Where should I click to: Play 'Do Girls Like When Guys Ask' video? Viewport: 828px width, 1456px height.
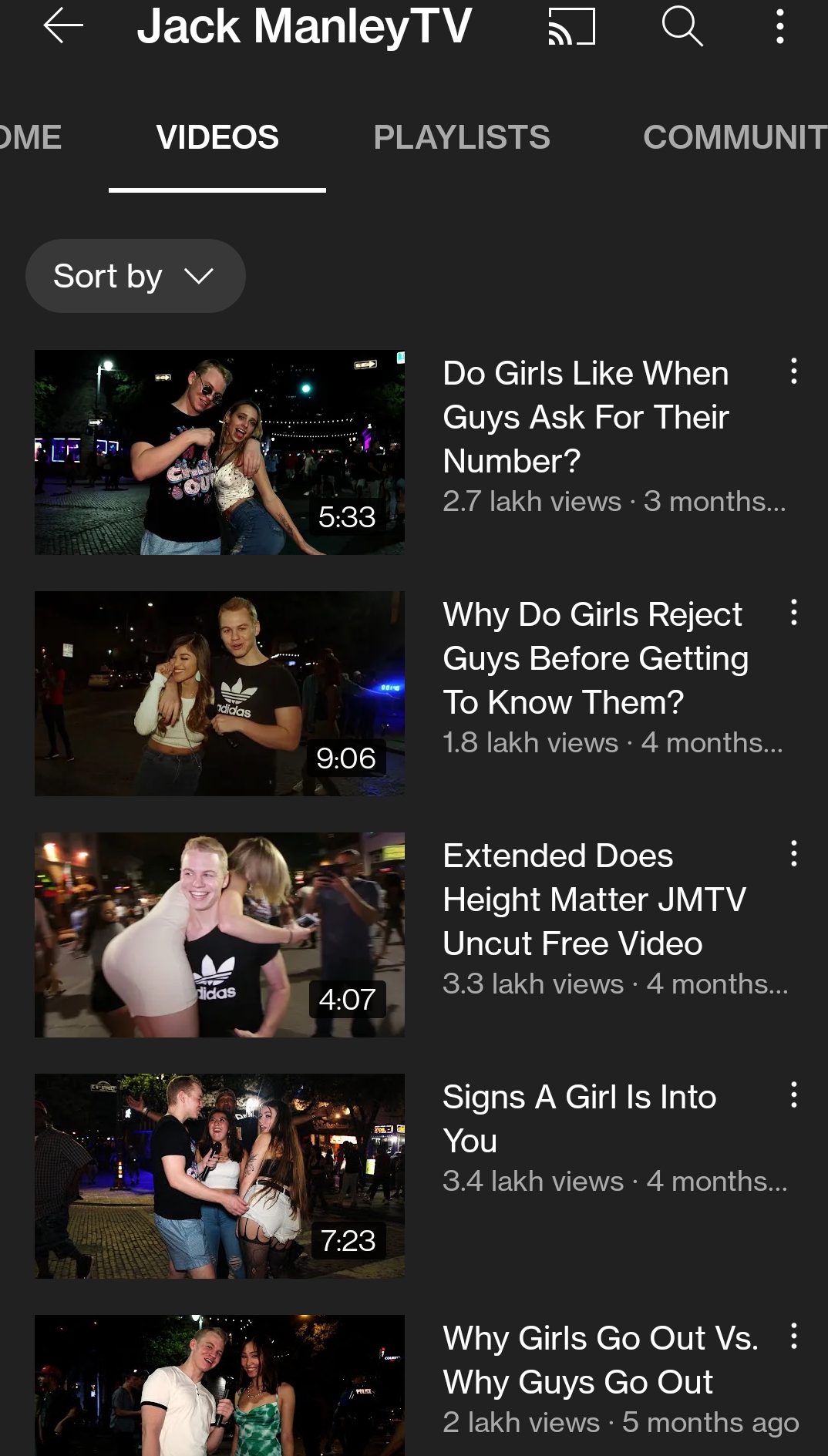[220, 452]
